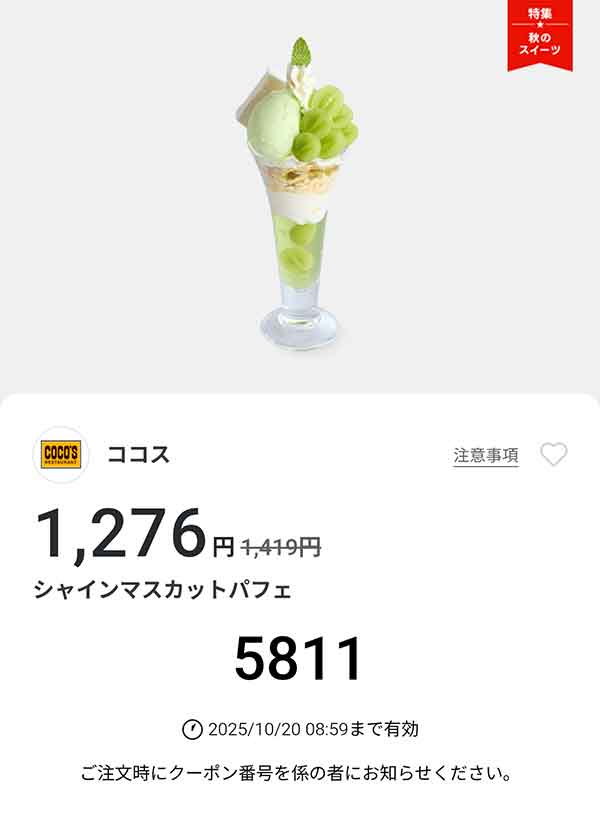Open the 注意事項 notes link
The height and width of the screenshot is (840, 600).
pyautogui.click(x=486, y=456)
